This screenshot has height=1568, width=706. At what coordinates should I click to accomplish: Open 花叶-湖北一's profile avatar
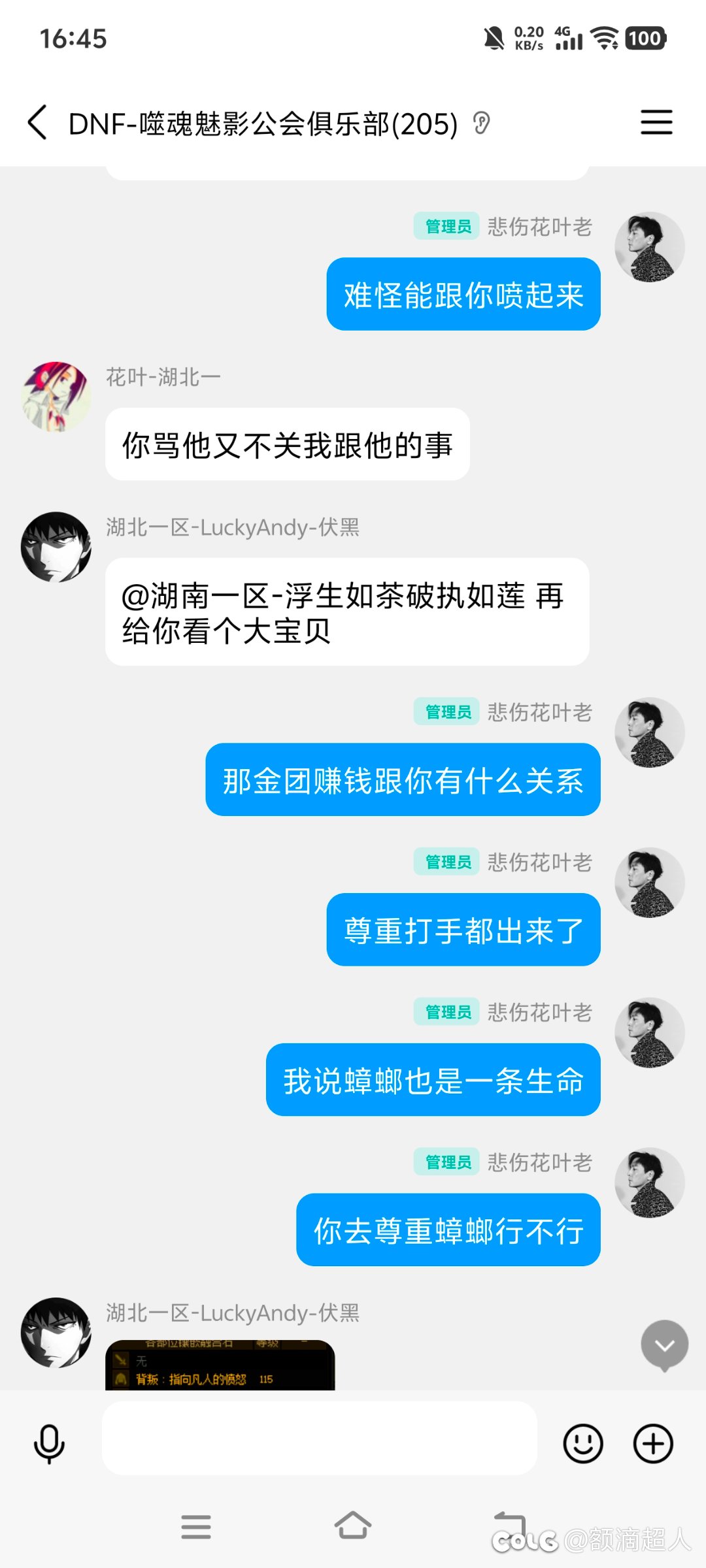point(56,397)
